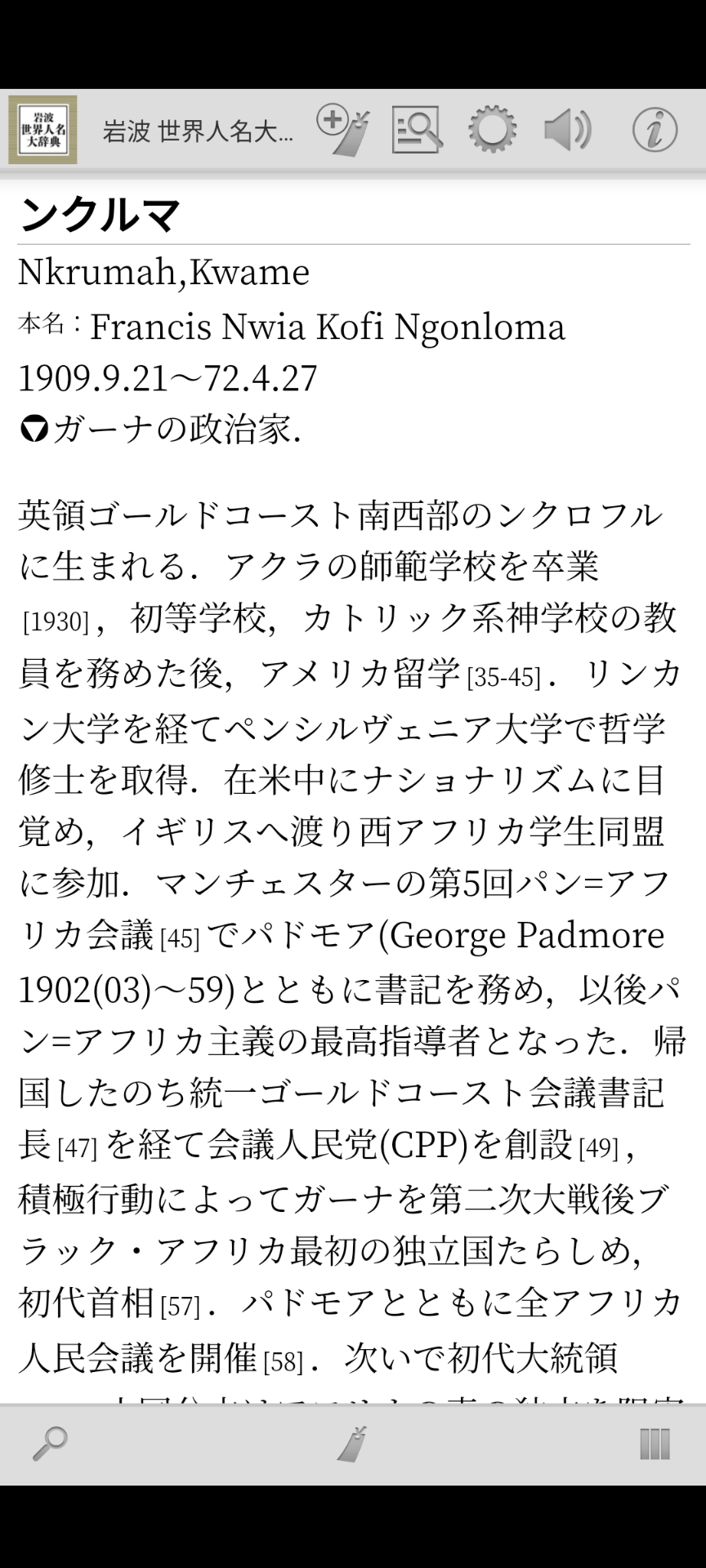
Task: Open the in-page search tool
Action: pos(417,130)
